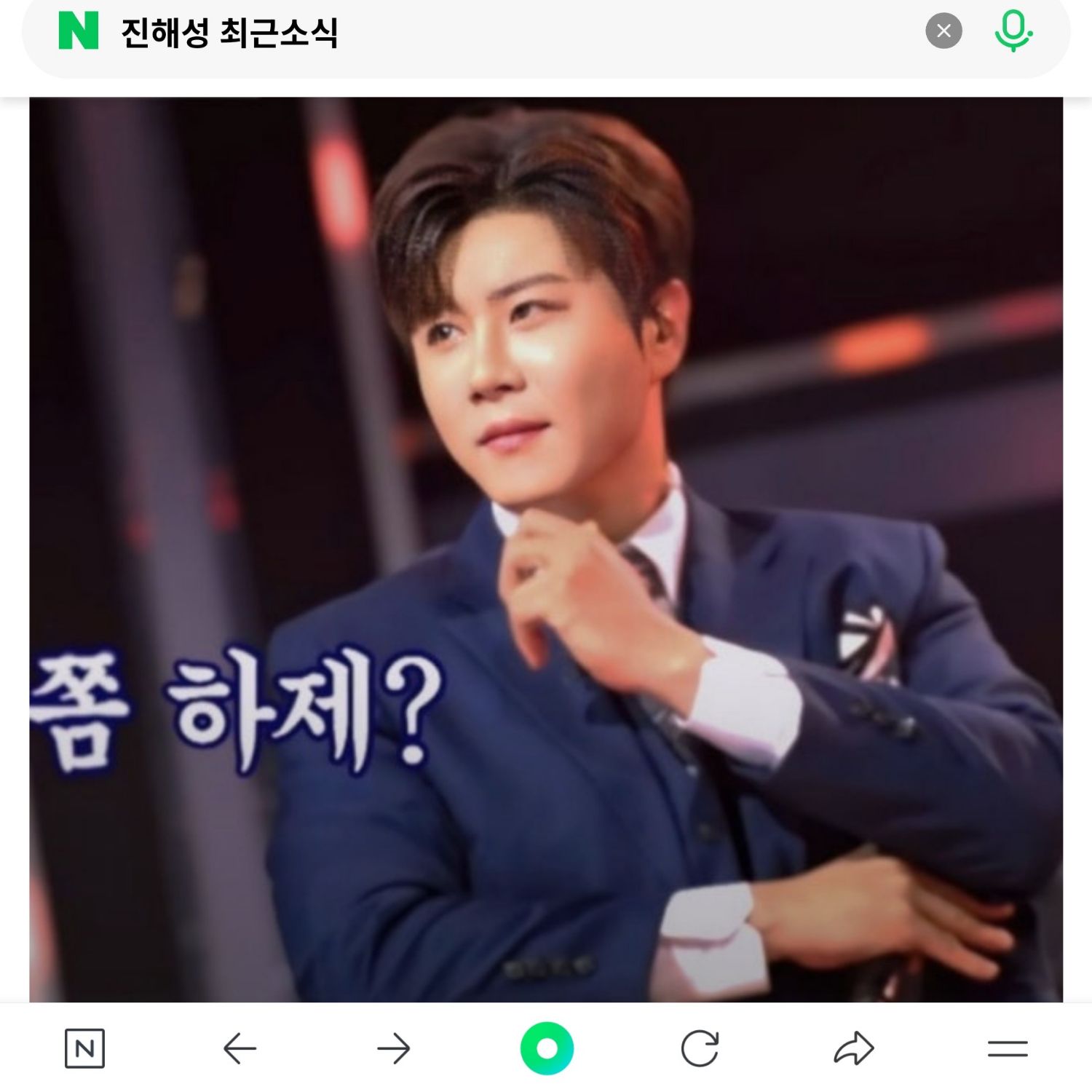Open the green circle search button

pyautogui.click(x=547, y=1048)
